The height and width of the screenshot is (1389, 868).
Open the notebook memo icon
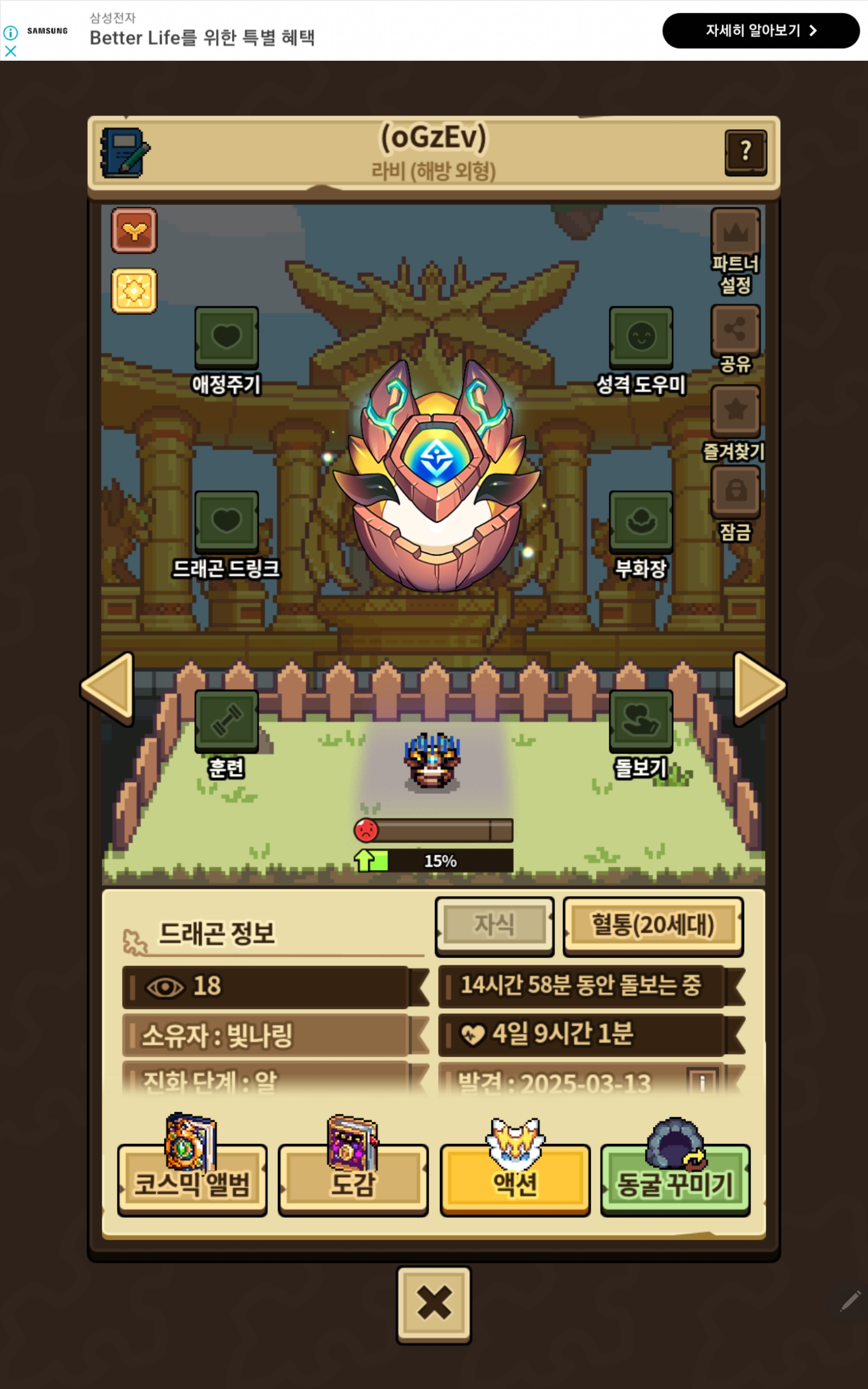[x=124, y=152]
